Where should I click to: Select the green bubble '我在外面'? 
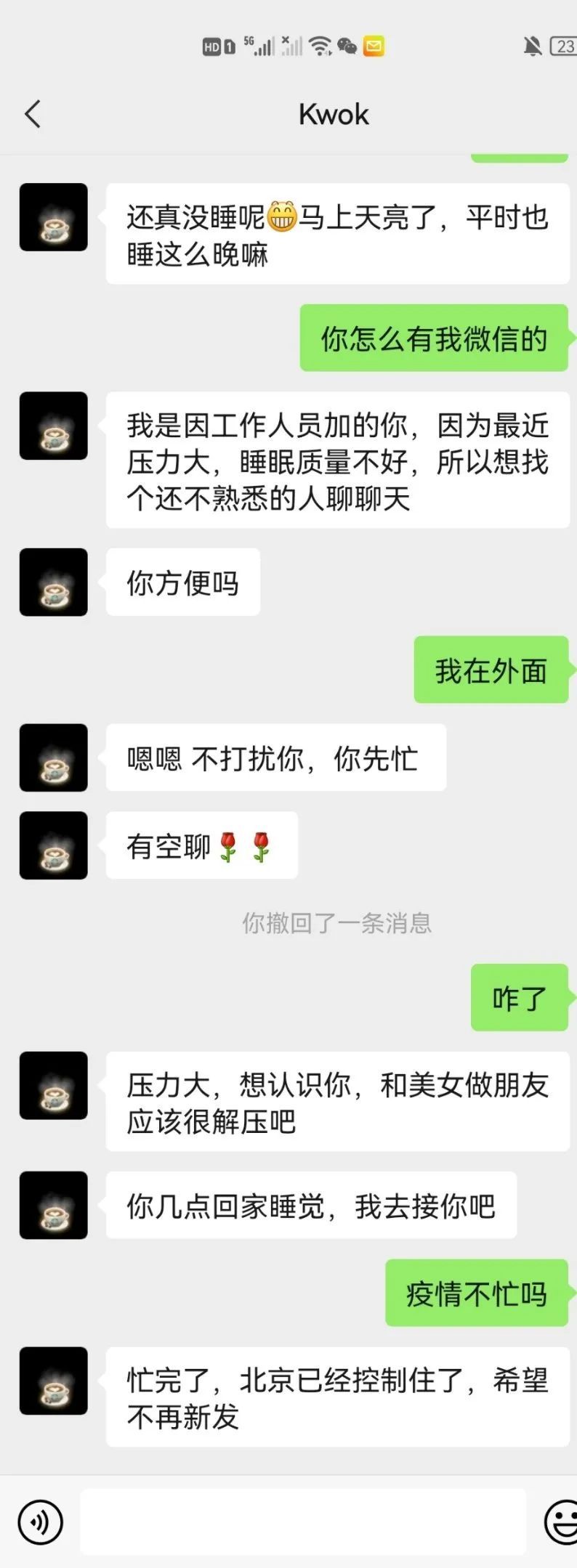491,671
